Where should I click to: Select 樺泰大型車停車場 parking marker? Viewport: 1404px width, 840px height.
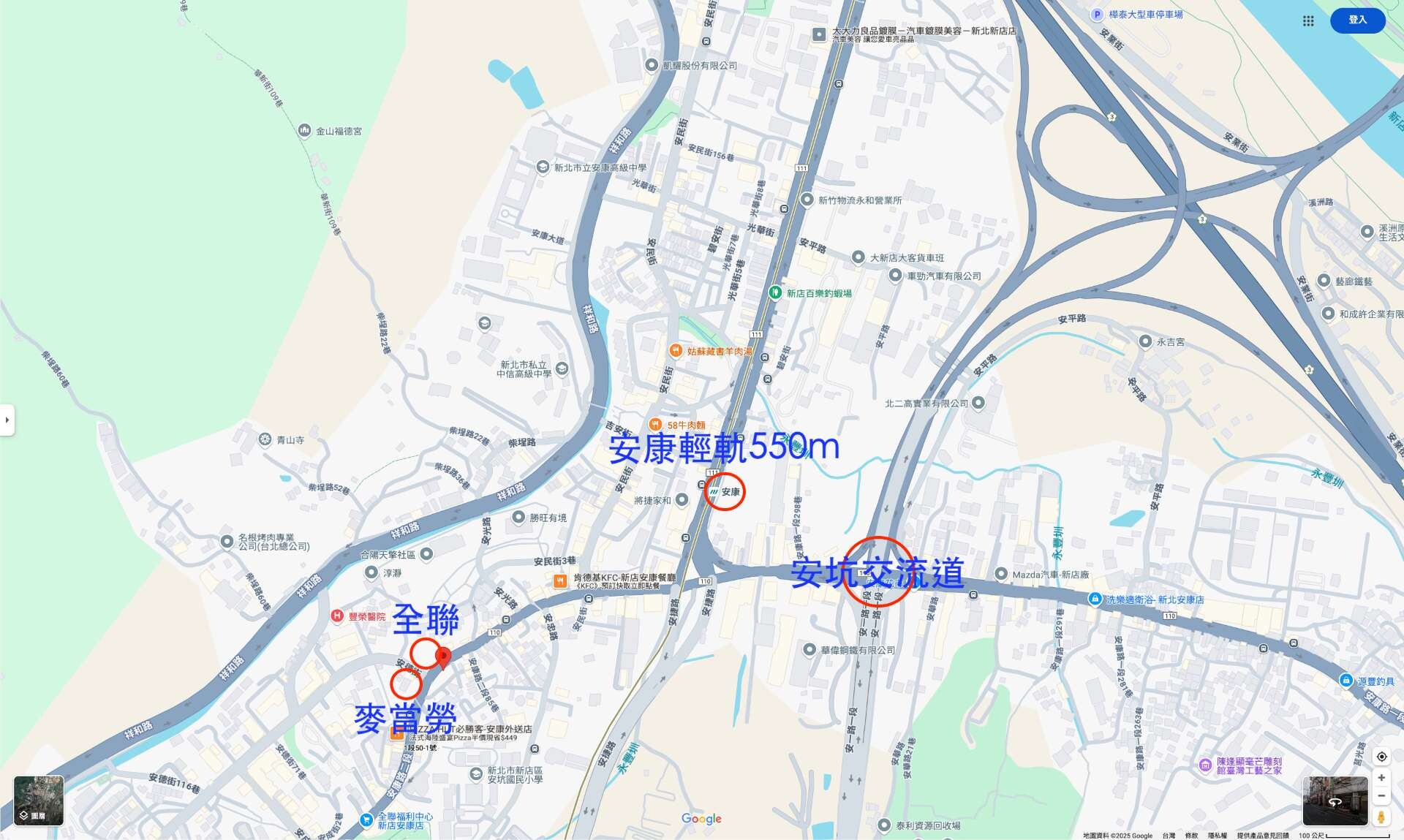point(1096,15)
